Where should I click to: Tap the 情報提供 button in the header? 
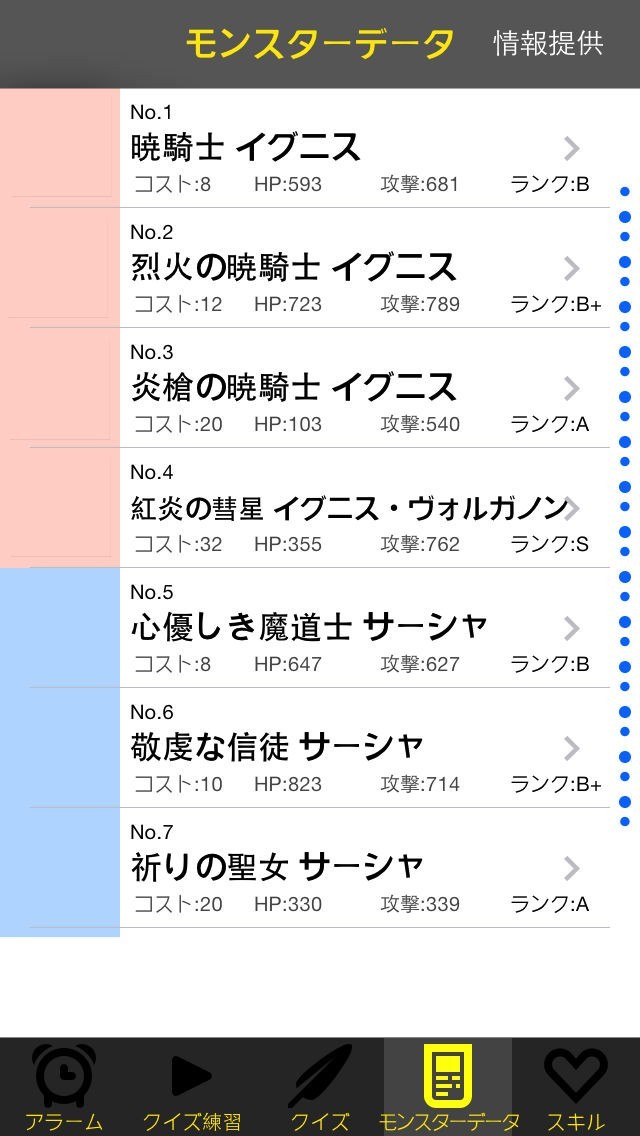coord(548,43)
